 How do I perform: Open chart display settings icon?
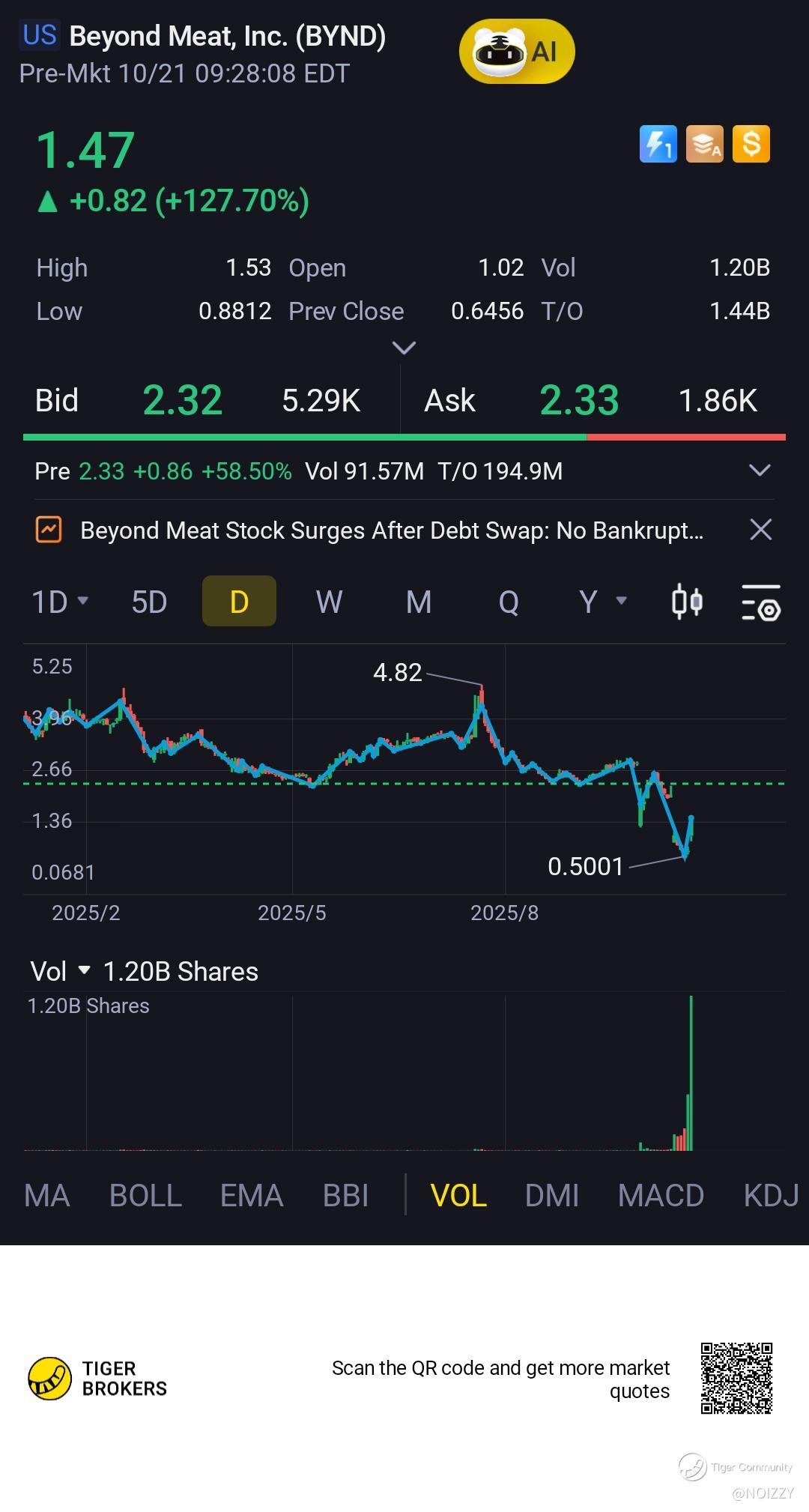[760, 602]
